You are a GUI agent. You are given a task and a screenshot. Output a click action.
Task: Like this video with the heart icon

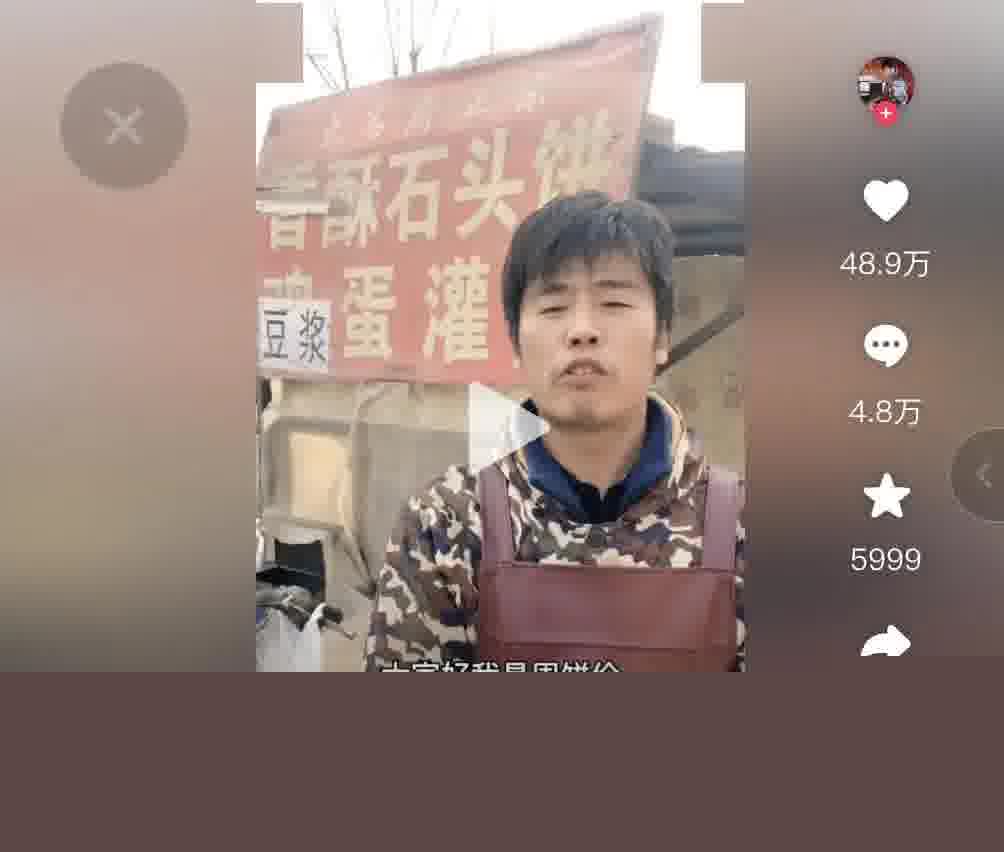pos(886,201)
